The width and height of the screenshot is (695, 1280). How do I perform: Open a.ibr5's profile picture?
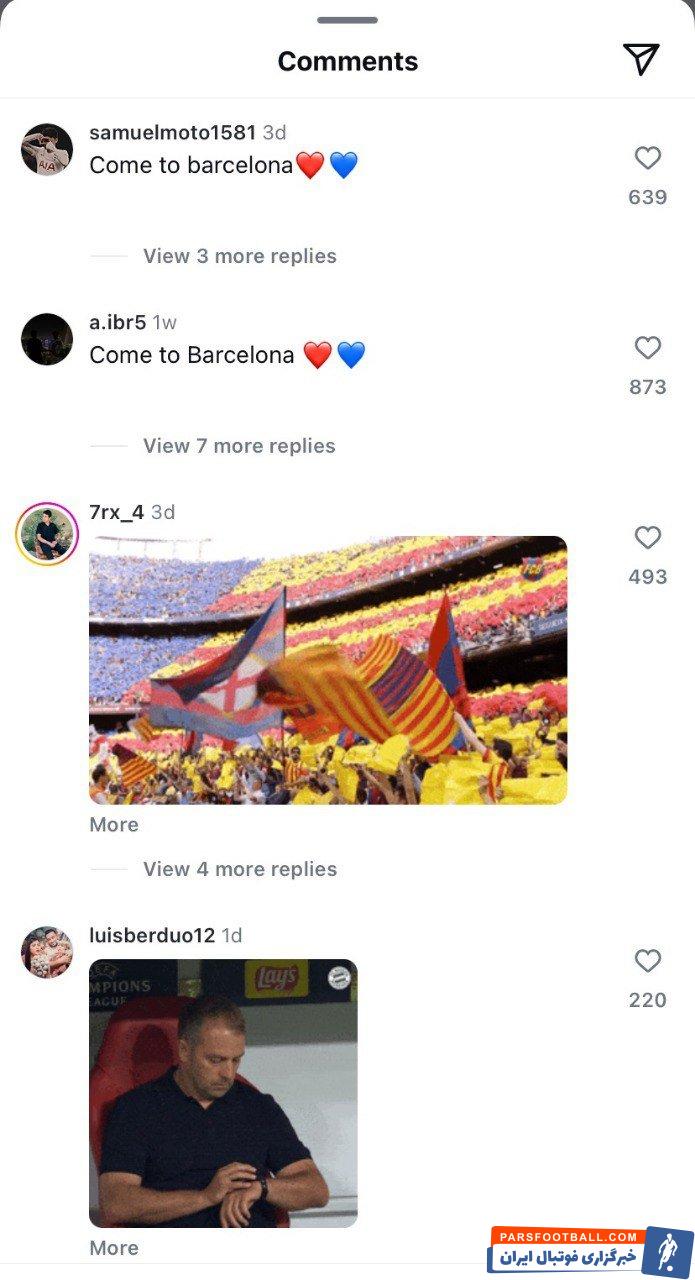pyautogui.click(x=47, y=339)
